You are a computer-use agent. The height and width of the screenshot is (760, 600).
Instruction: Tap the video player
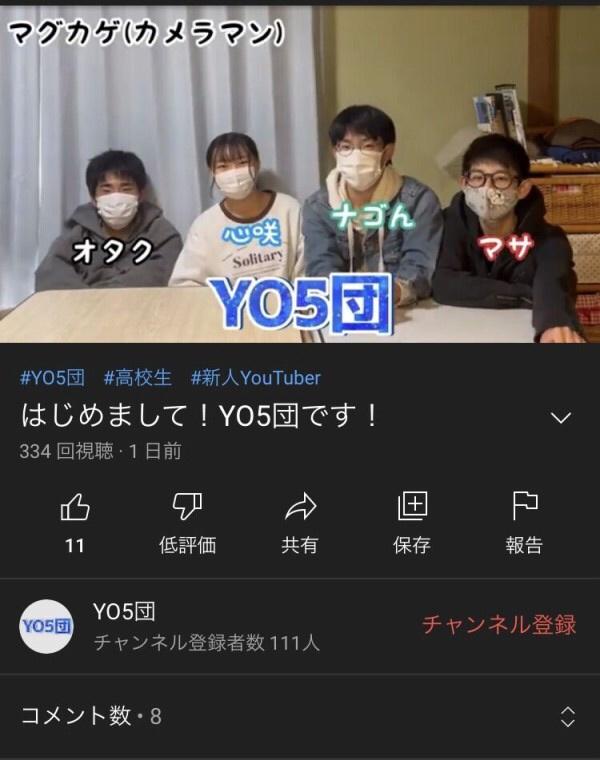pos(300,175)
